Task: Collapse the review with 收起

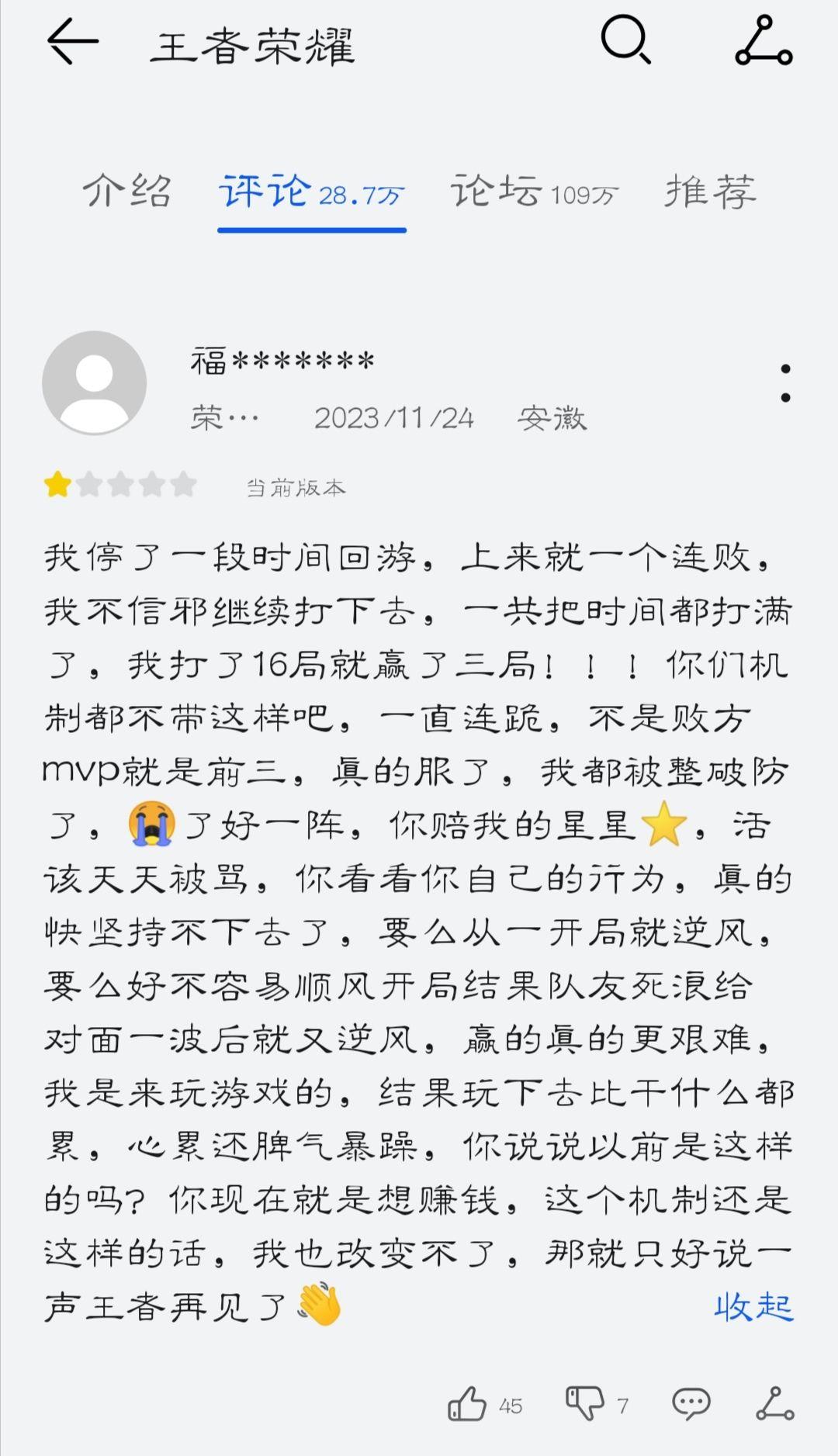Action: pos(753,1307)
